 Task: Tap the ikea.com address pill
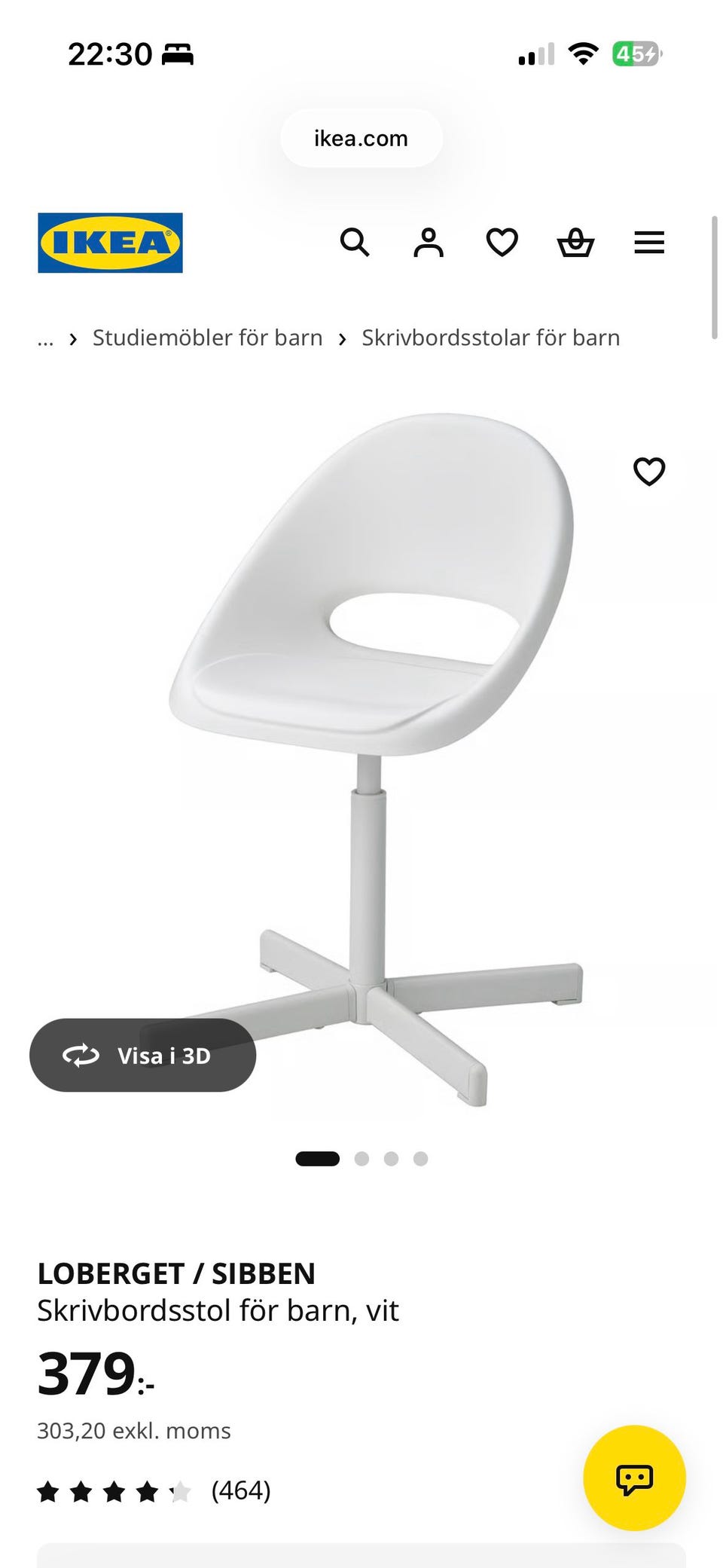(x=361, y=139)
